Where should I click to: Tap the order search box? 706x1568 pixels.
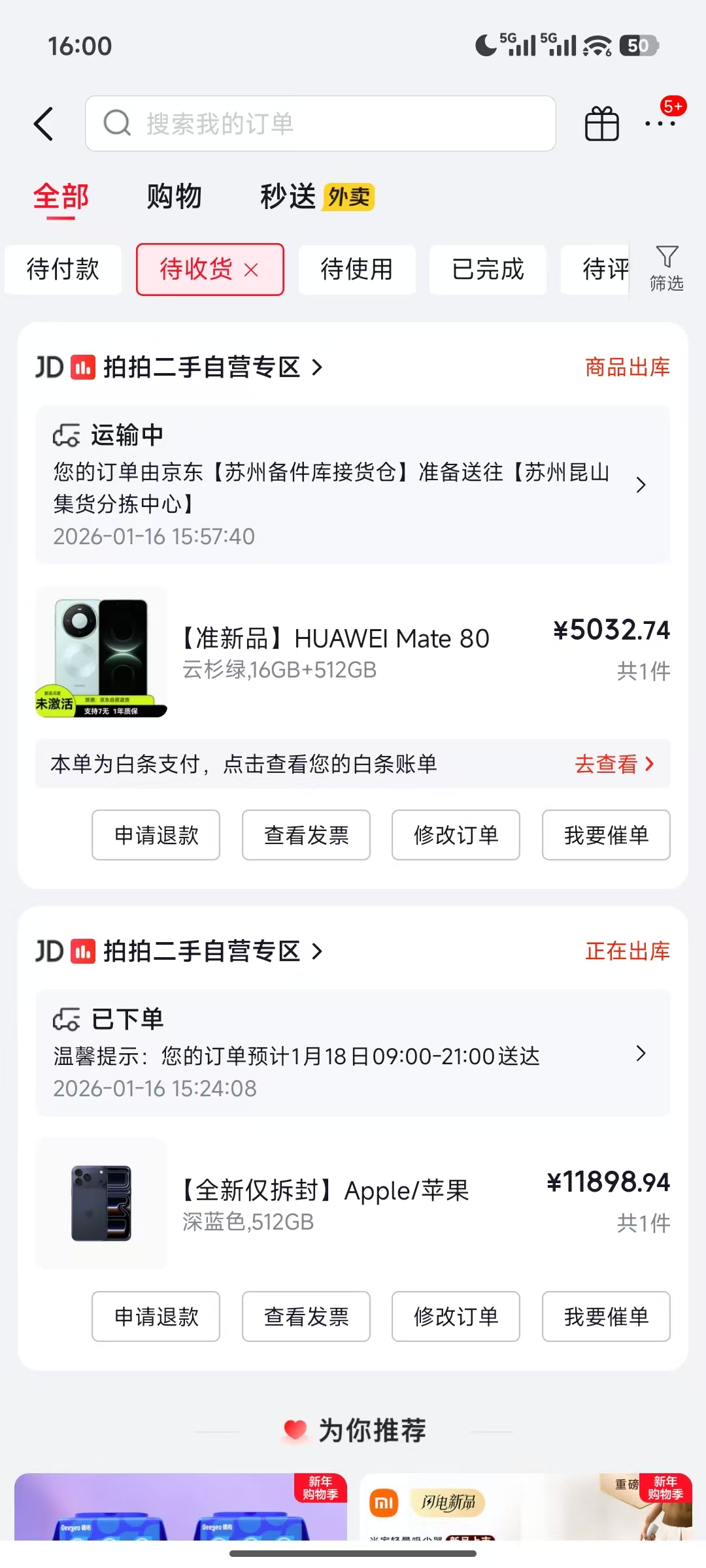[320, 123]
